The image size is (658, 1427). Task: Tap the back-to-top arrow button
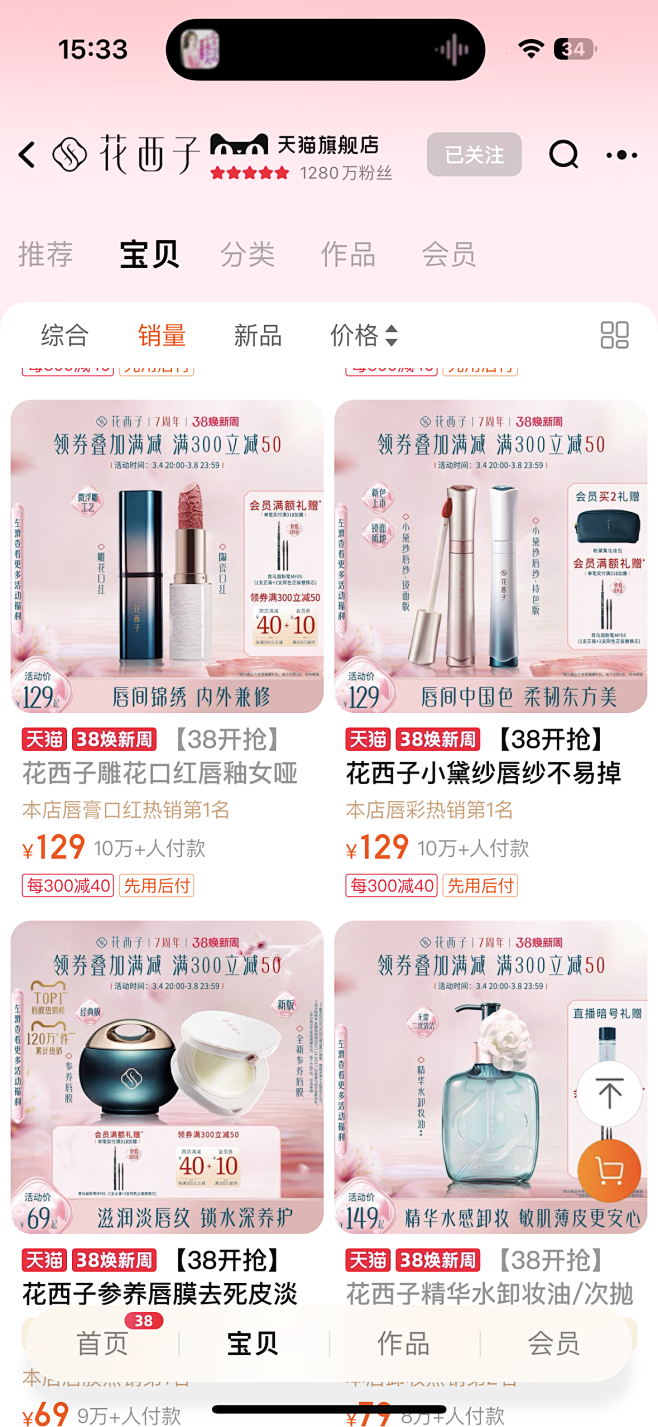coord(609,1093)
